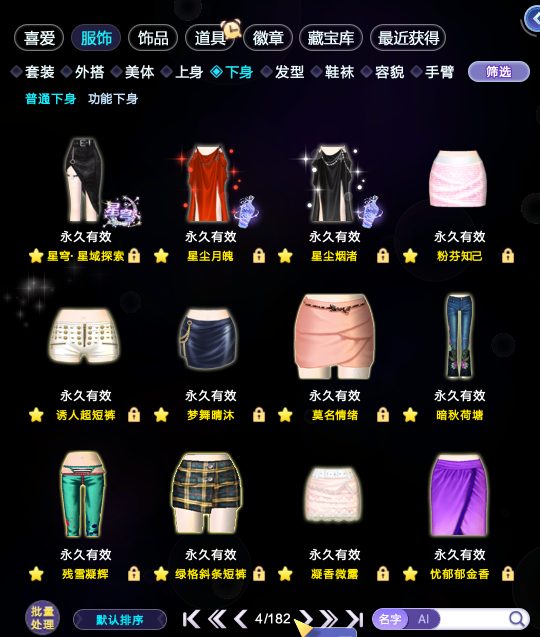Screen dimensions: 540x637
Task: Jump to the last page
Action: tap(354, 619)
